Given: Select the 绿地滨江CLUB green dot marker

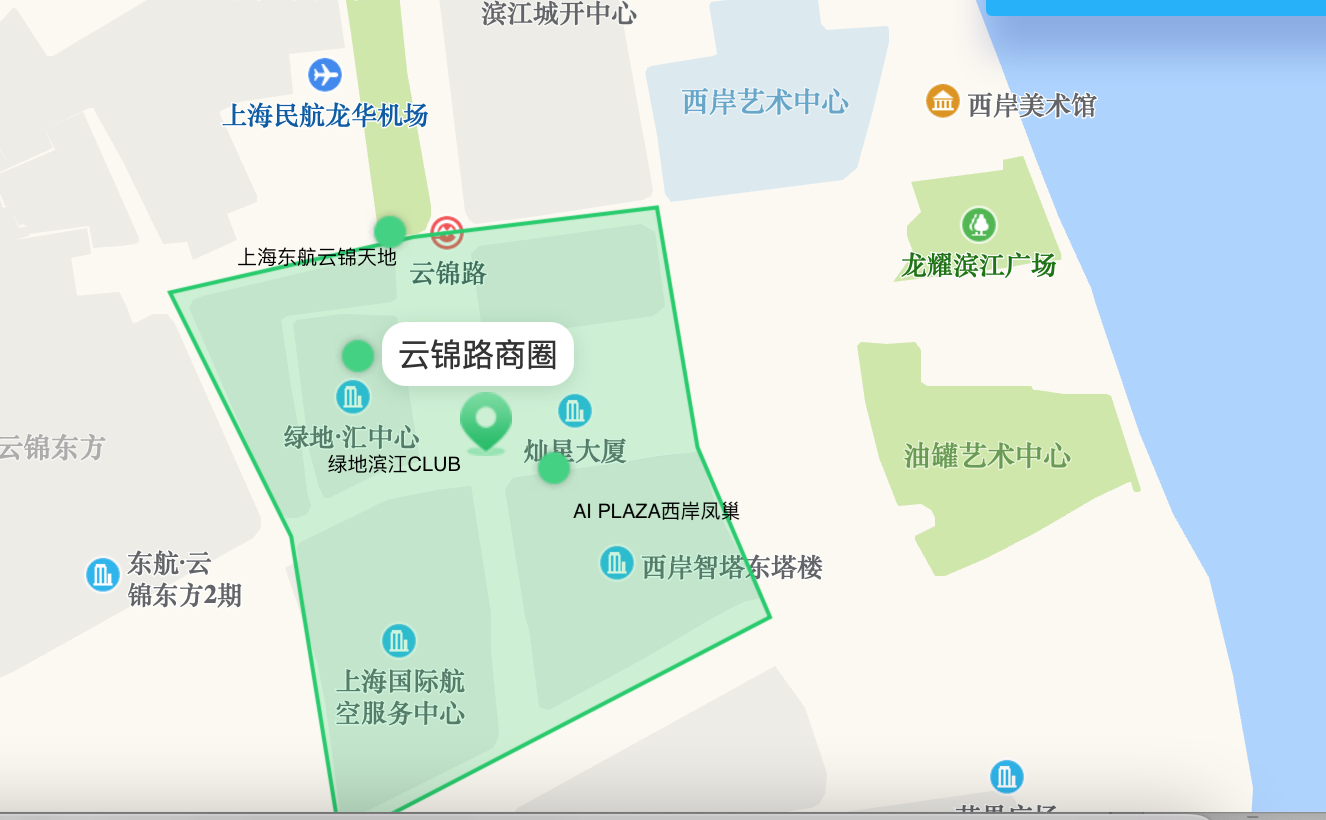Looking at the screenshot, I should pos(357,355).
